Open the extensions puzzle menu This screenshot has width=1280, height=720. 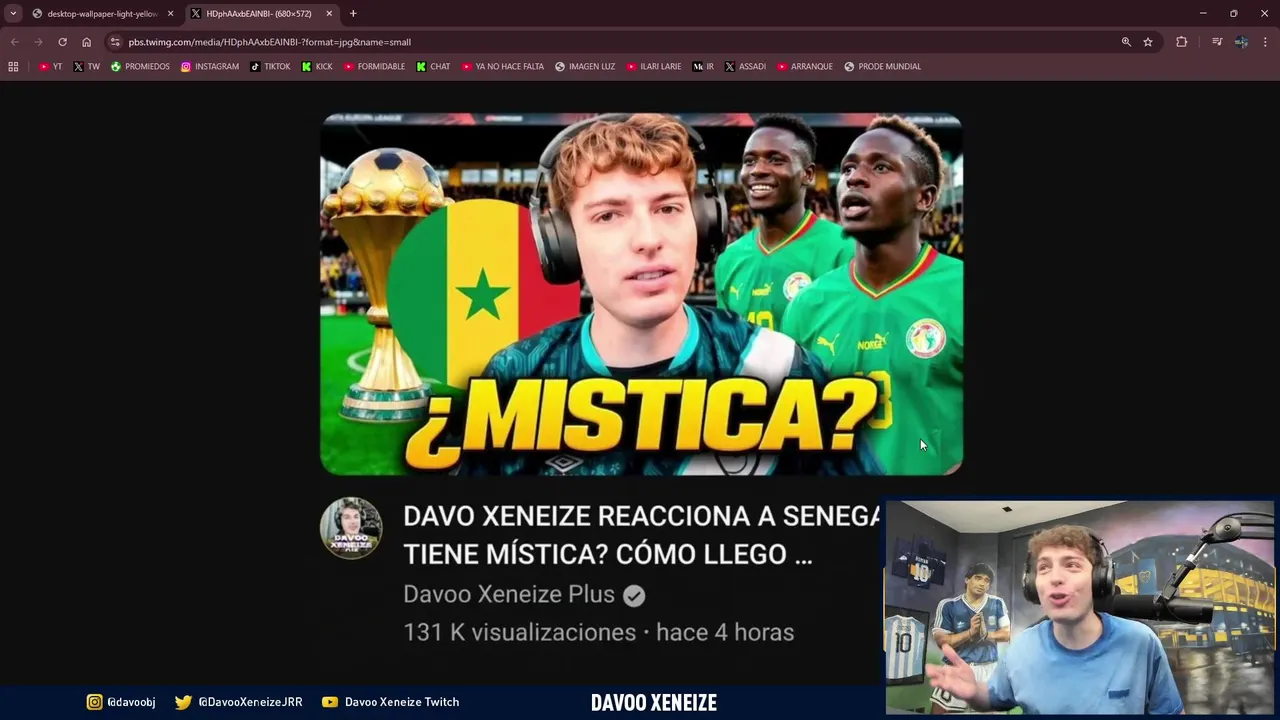(x=1181, y=42)
